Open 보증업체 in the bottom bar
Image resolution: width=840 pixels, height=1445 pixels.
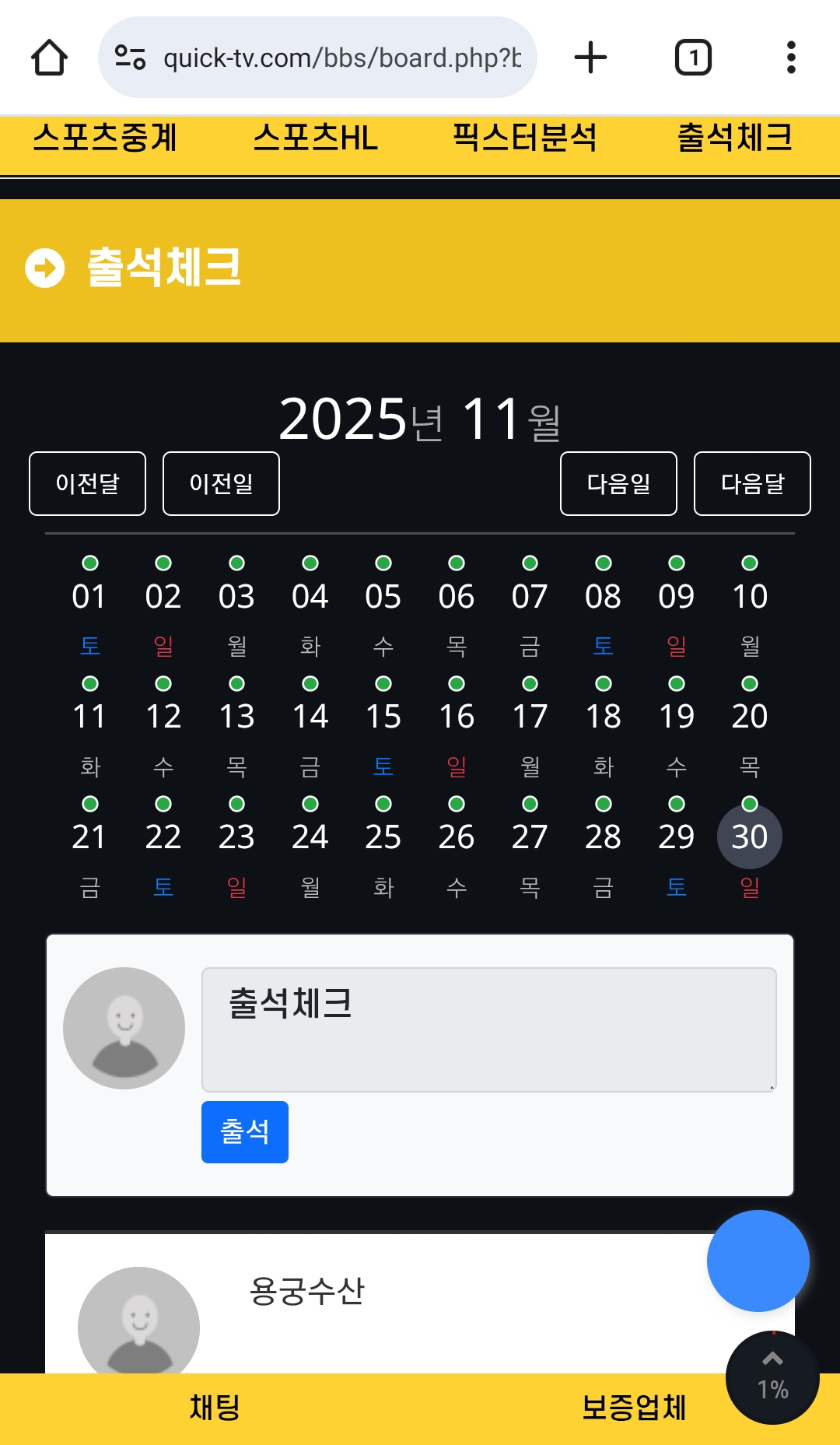pos(634,1408)
